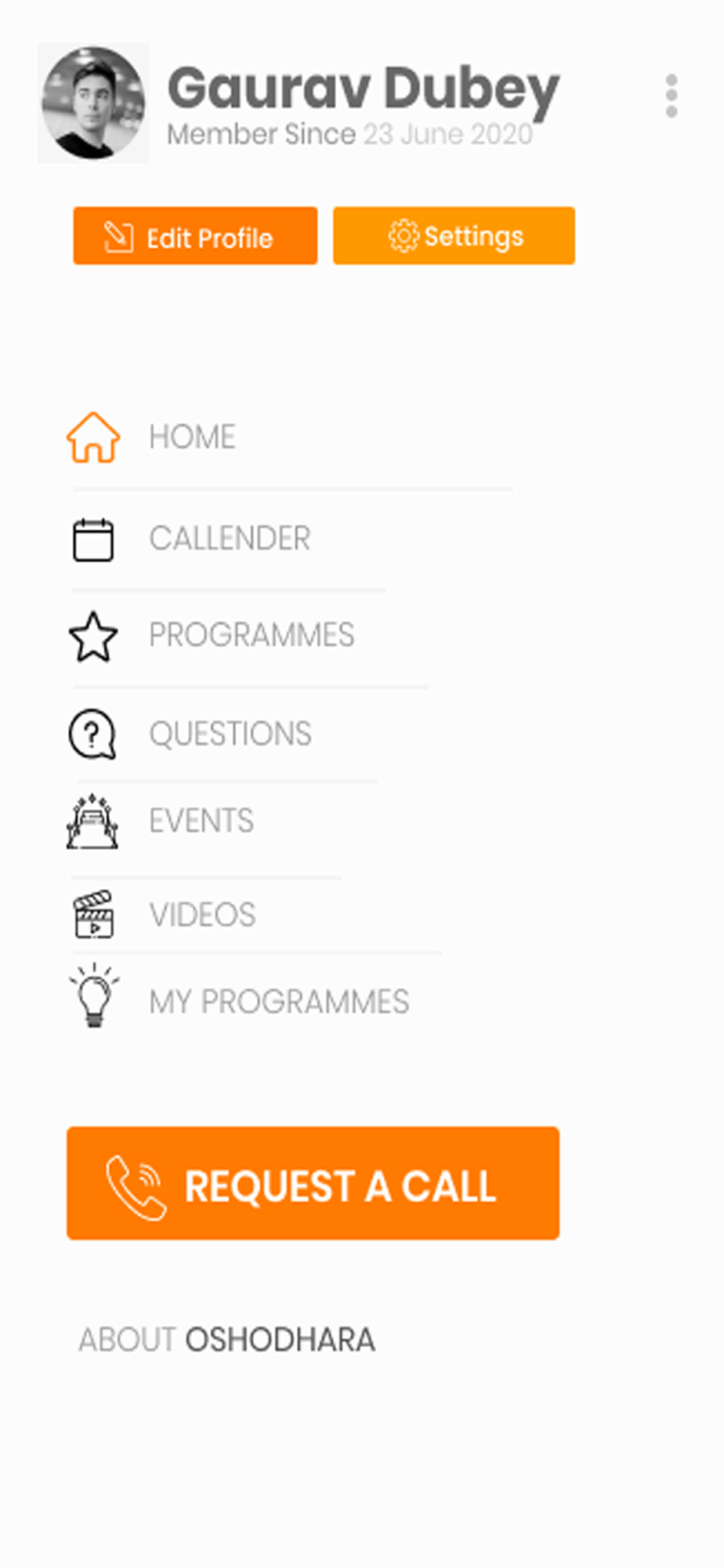The height and width of the screenshot is (1568, 724).
Task: Go to HOME in the menu
Action: point(290,437)
